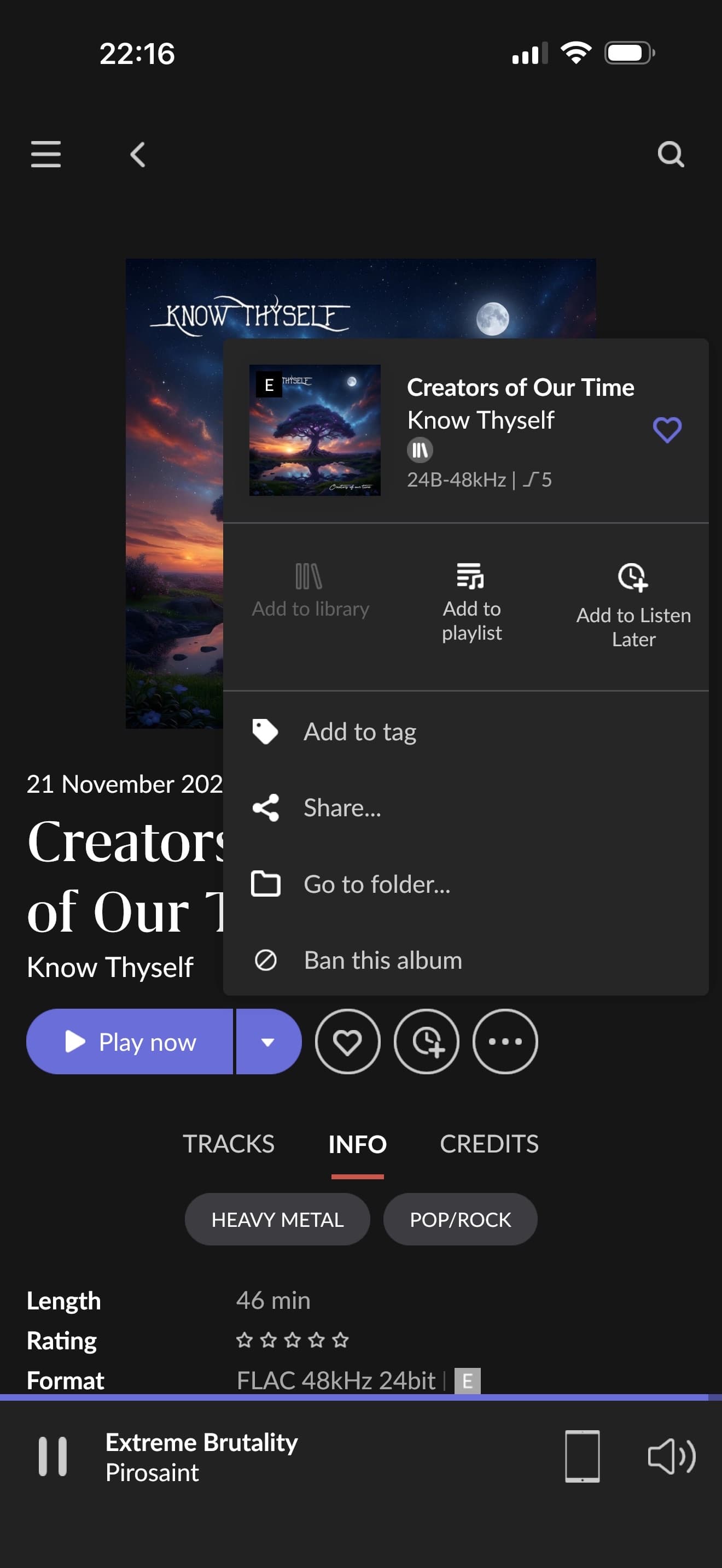Expand the Play now dropdown arrow
The width and height of the screenshot is (722, 1568).
tap(268, 1042)
